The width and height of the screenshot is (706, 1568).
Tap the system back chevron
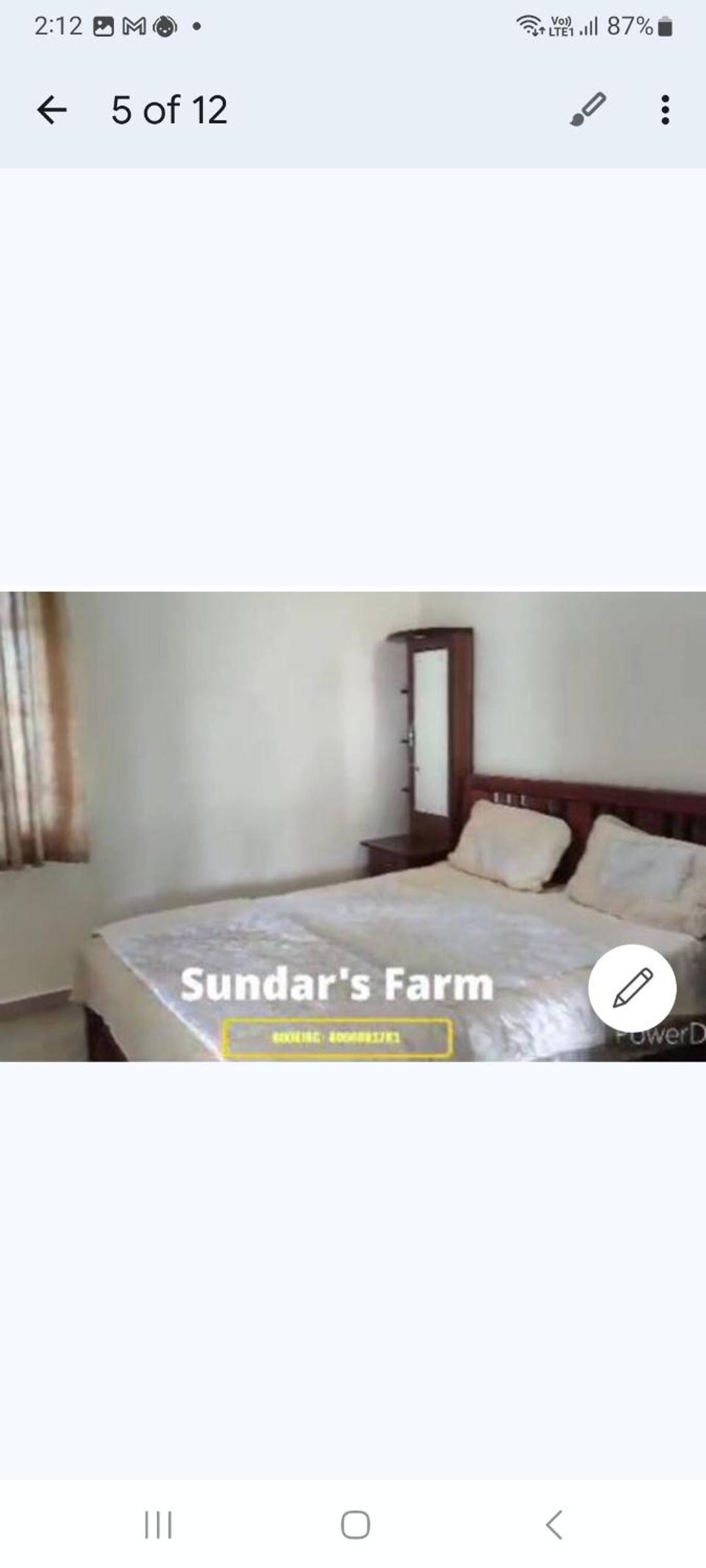coord(554,1525)
